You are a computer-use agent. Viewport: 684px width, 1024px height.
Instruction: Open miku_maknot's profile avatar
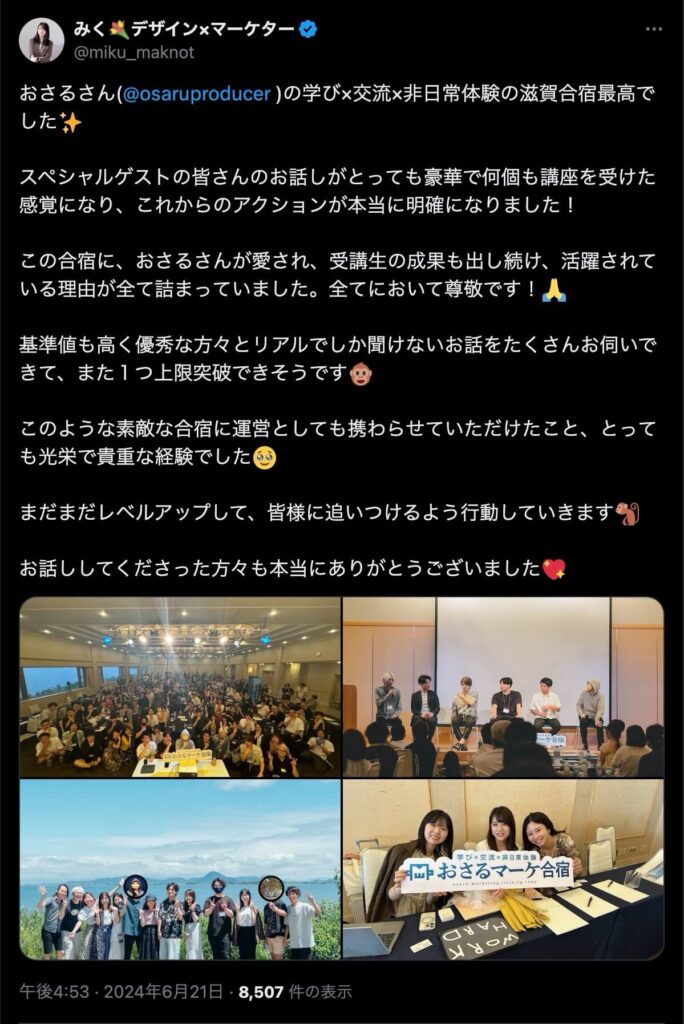point(41,40)
